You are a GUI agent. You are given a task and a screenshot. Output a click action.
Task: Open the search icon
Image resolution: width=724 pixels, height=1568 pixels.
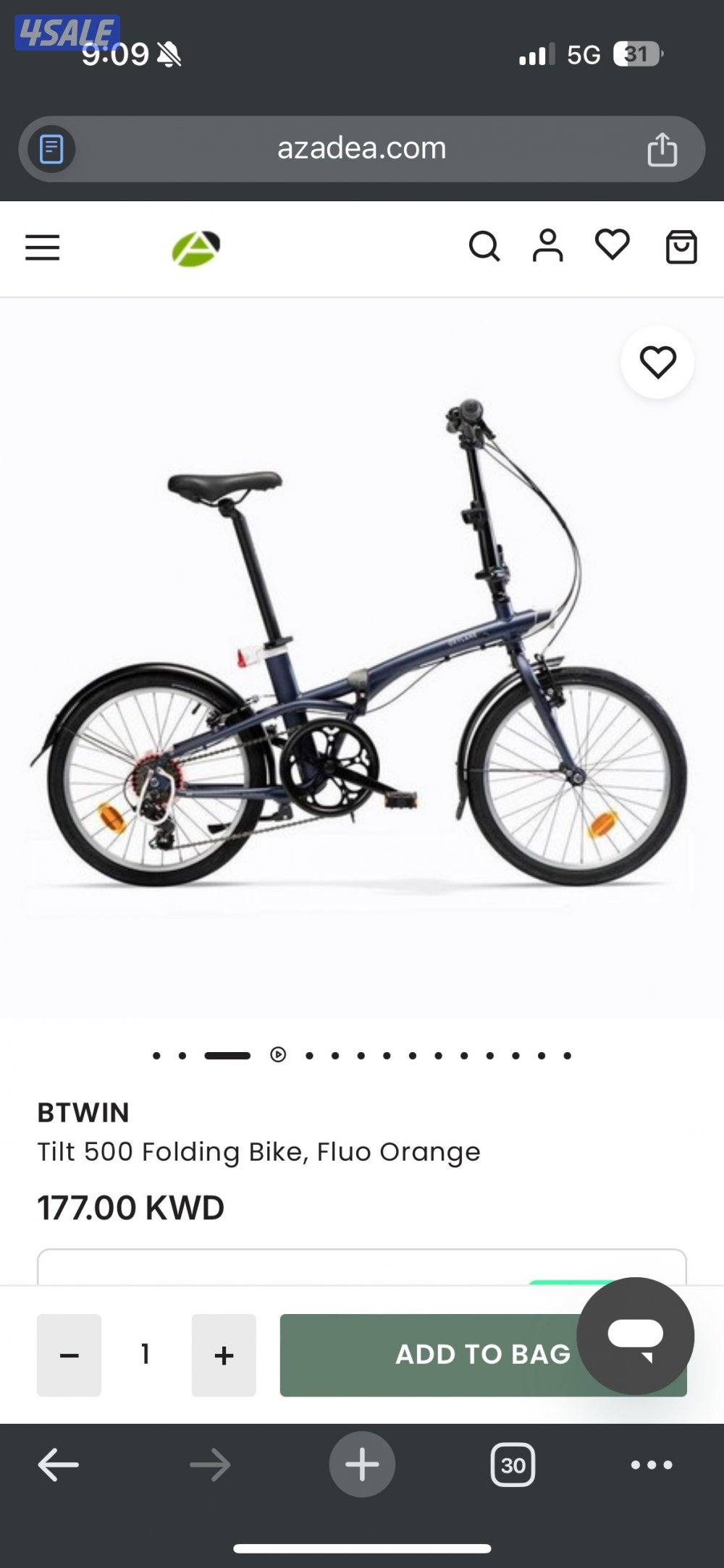485,247
